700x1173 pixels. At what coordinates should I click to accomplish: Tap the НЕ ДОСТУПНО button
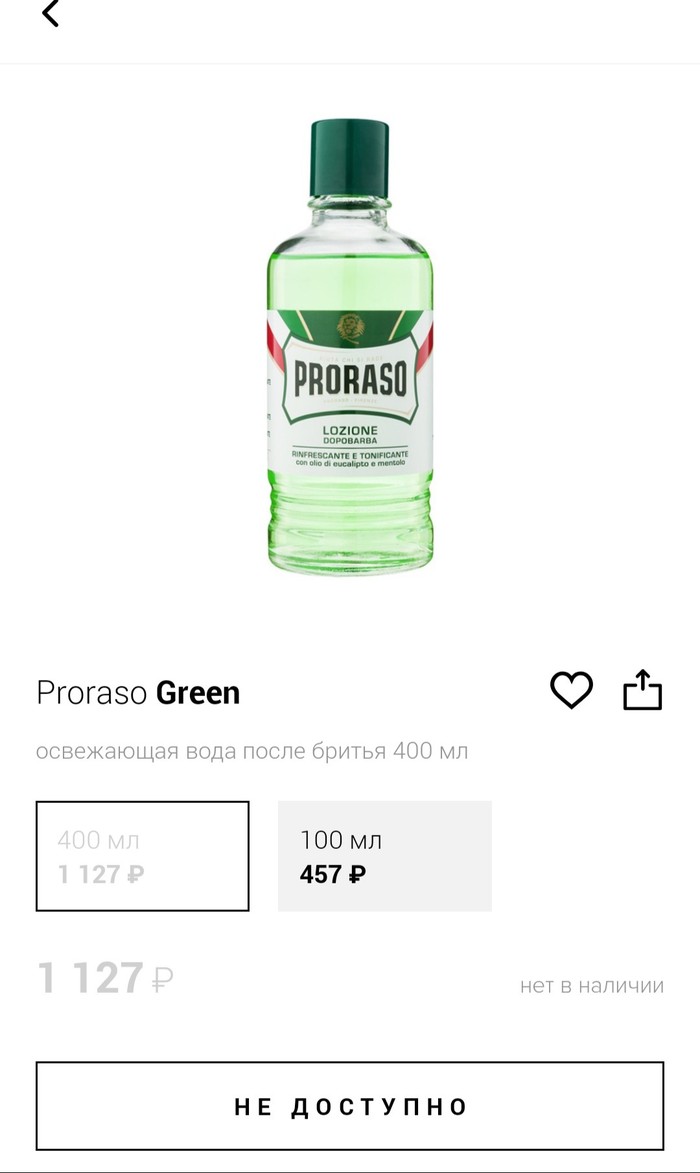(x=350, y=1106)
